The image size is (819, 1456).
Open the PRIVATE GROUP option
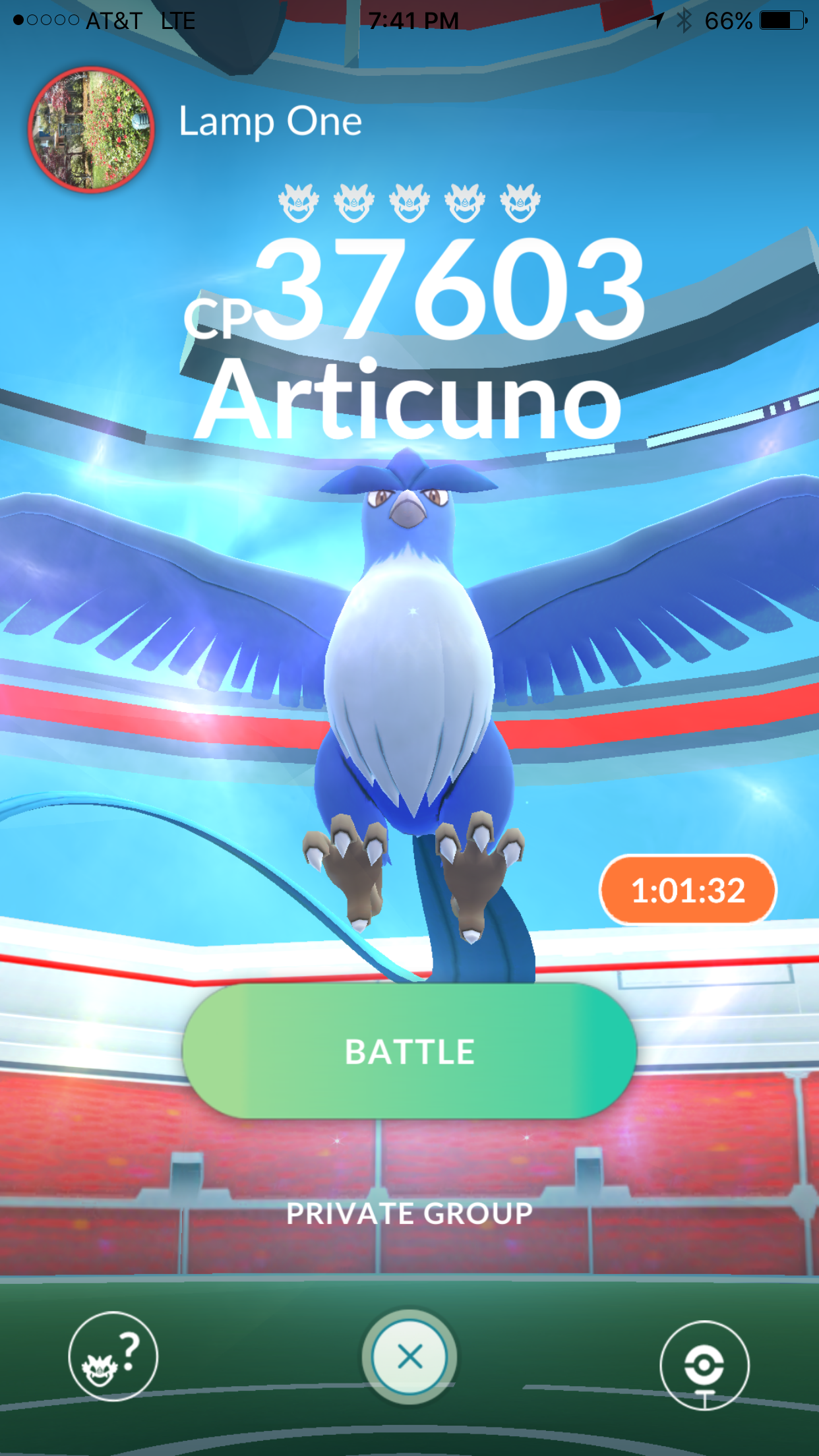[x=409, y=1213]
